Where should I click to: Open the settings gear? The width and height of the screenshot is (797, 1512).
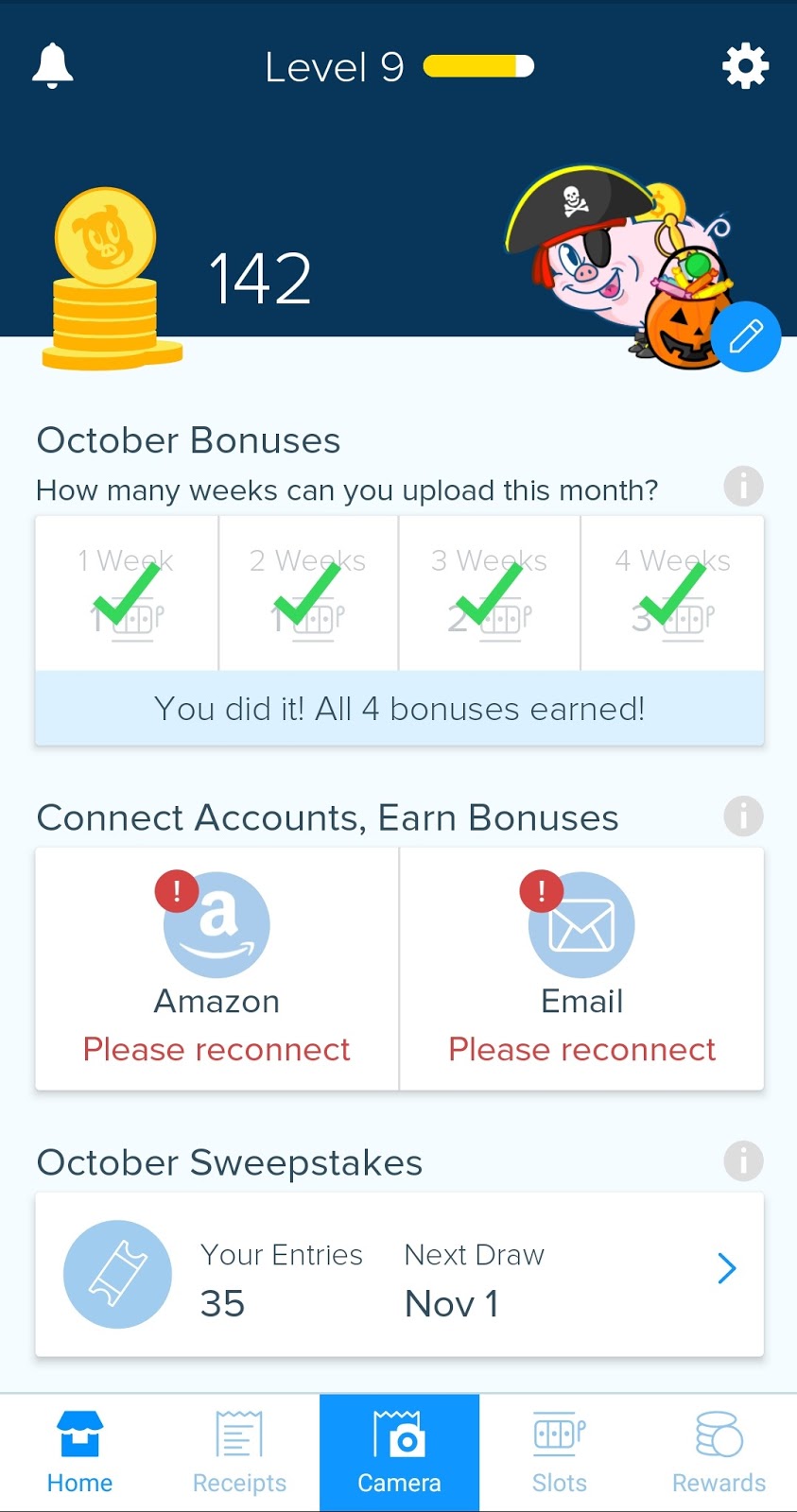(x=745, y=66)
